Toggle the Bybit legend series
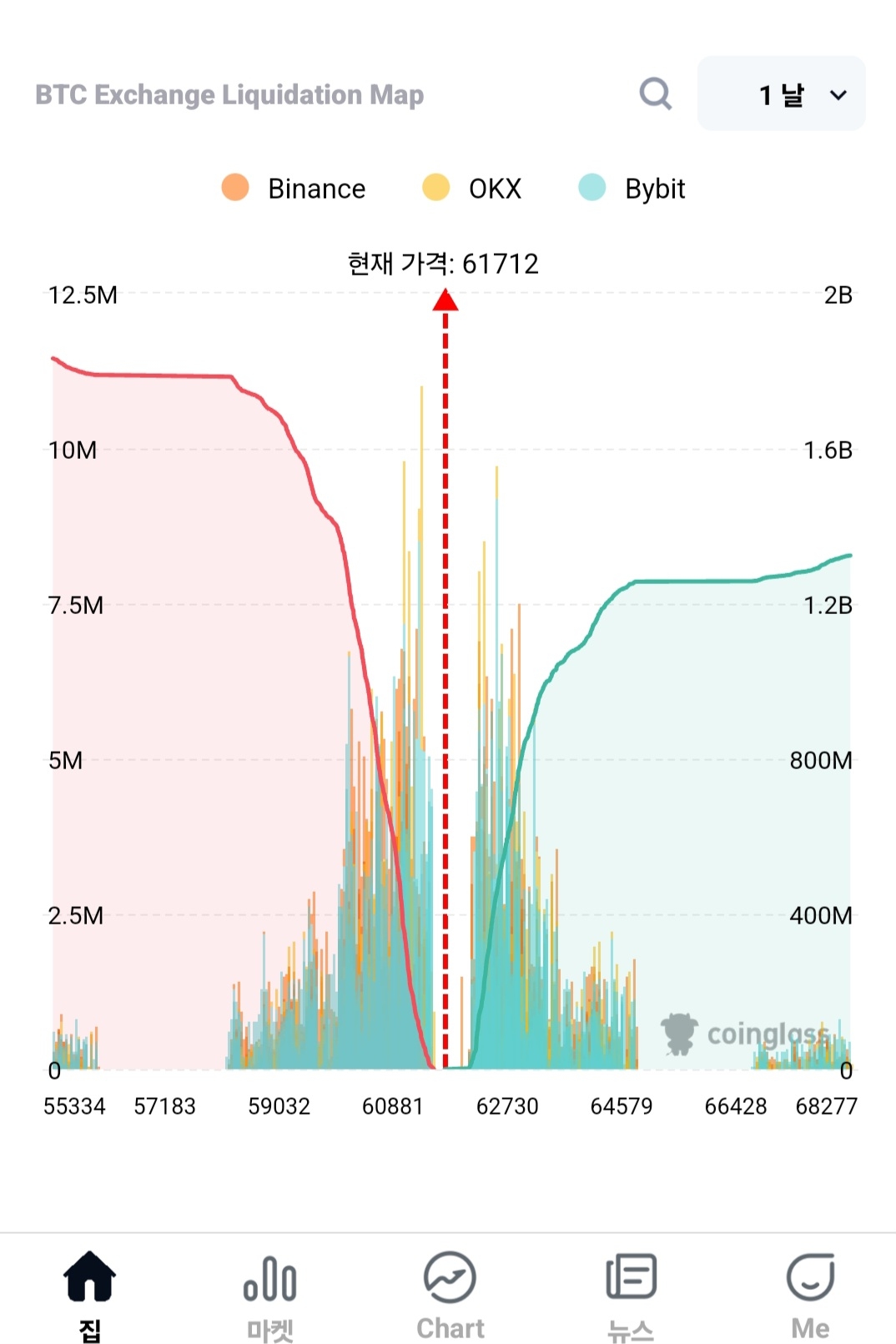 tap(632, 189)
